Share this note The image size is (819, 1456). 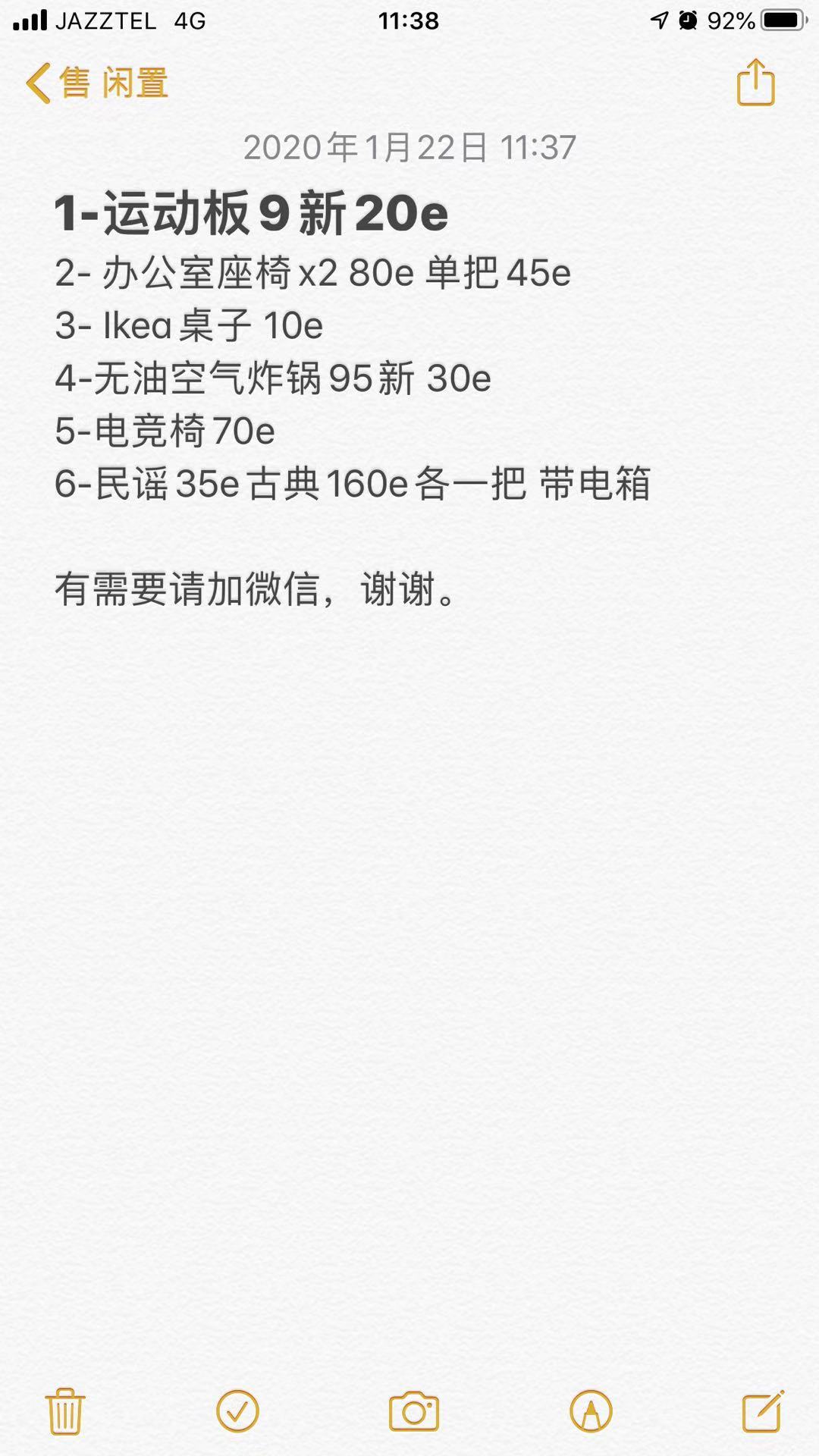[755, 83]
